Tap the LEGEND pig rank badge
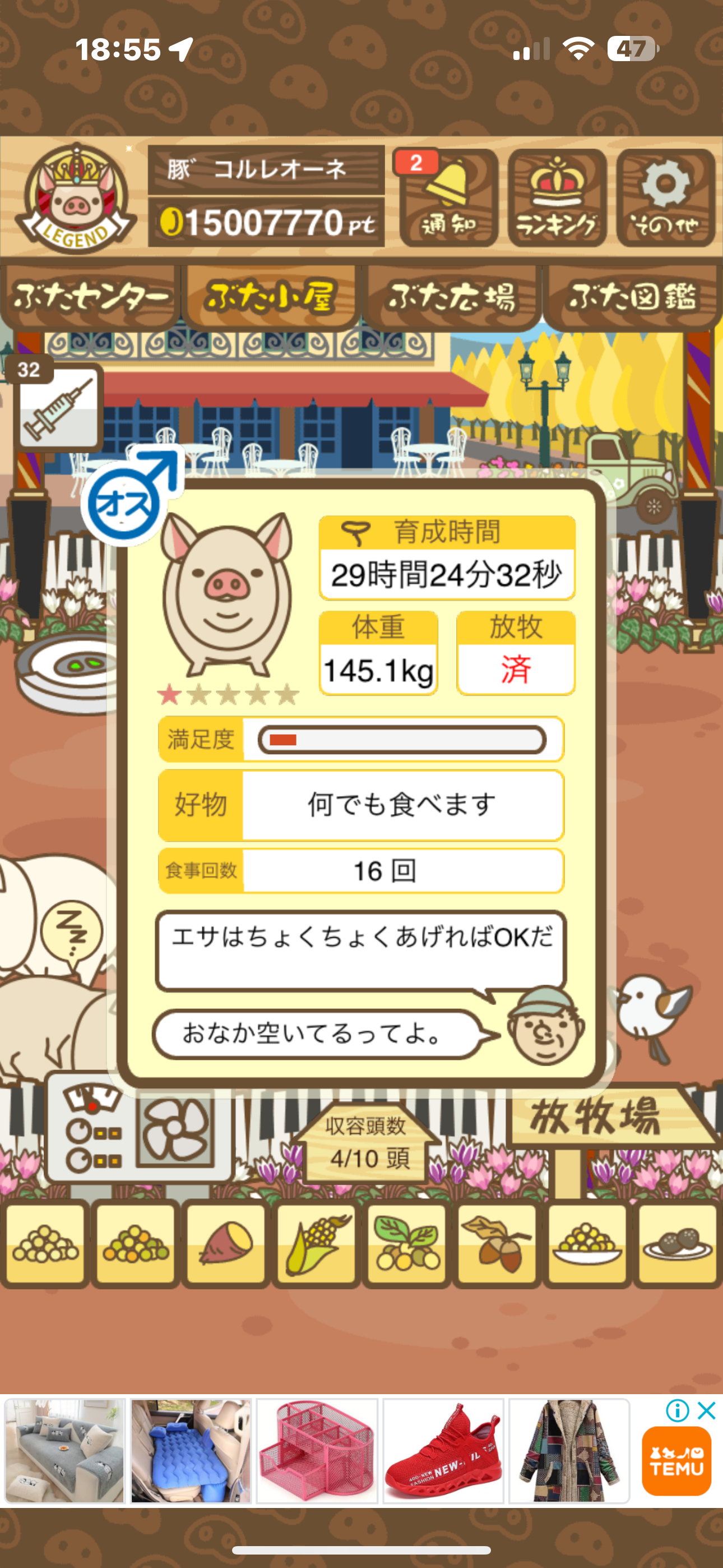Viewport: 723px width, 1568px height. click(76, 198)
